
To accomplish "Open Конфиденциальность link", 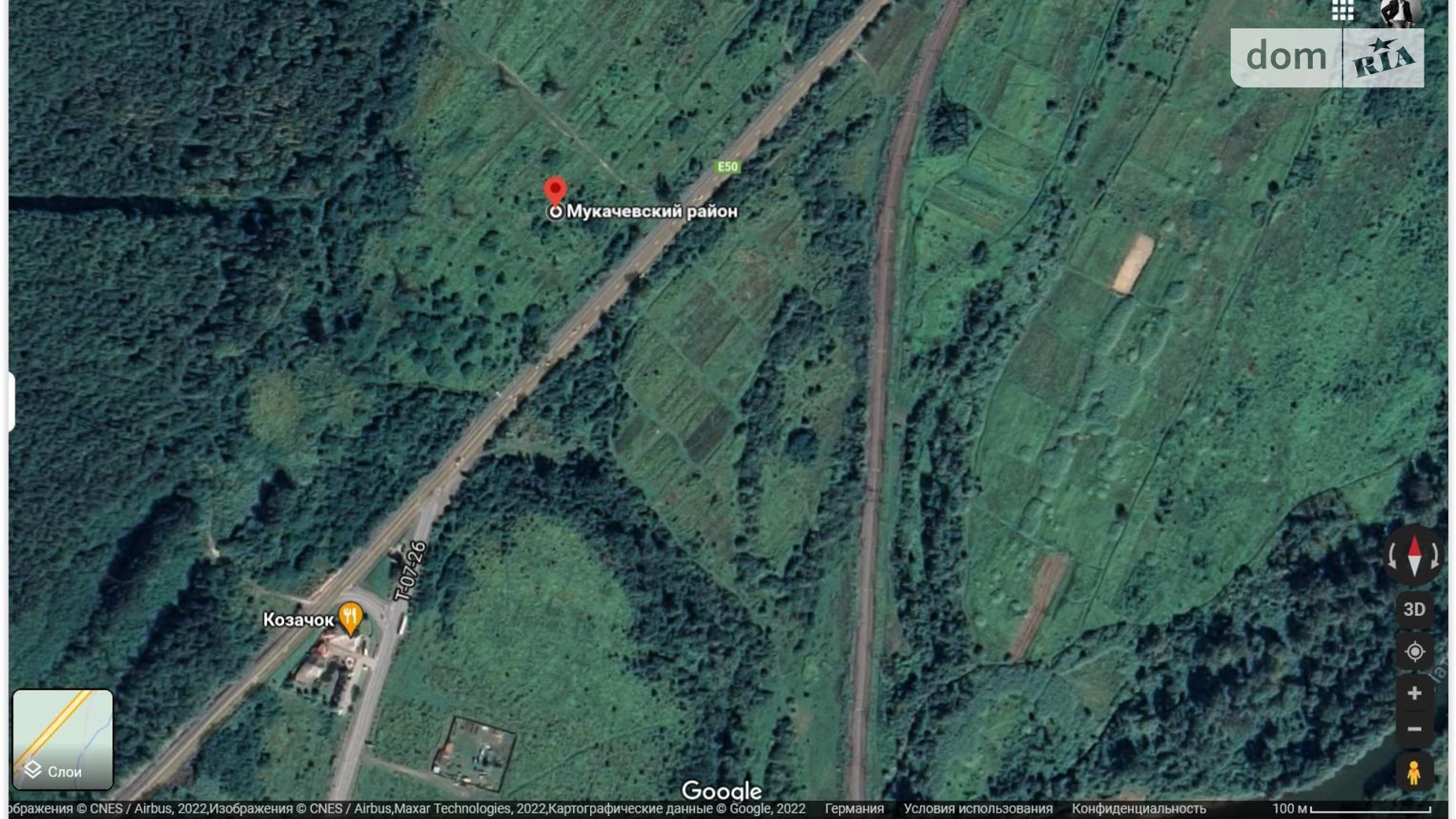I will 1138,809.
